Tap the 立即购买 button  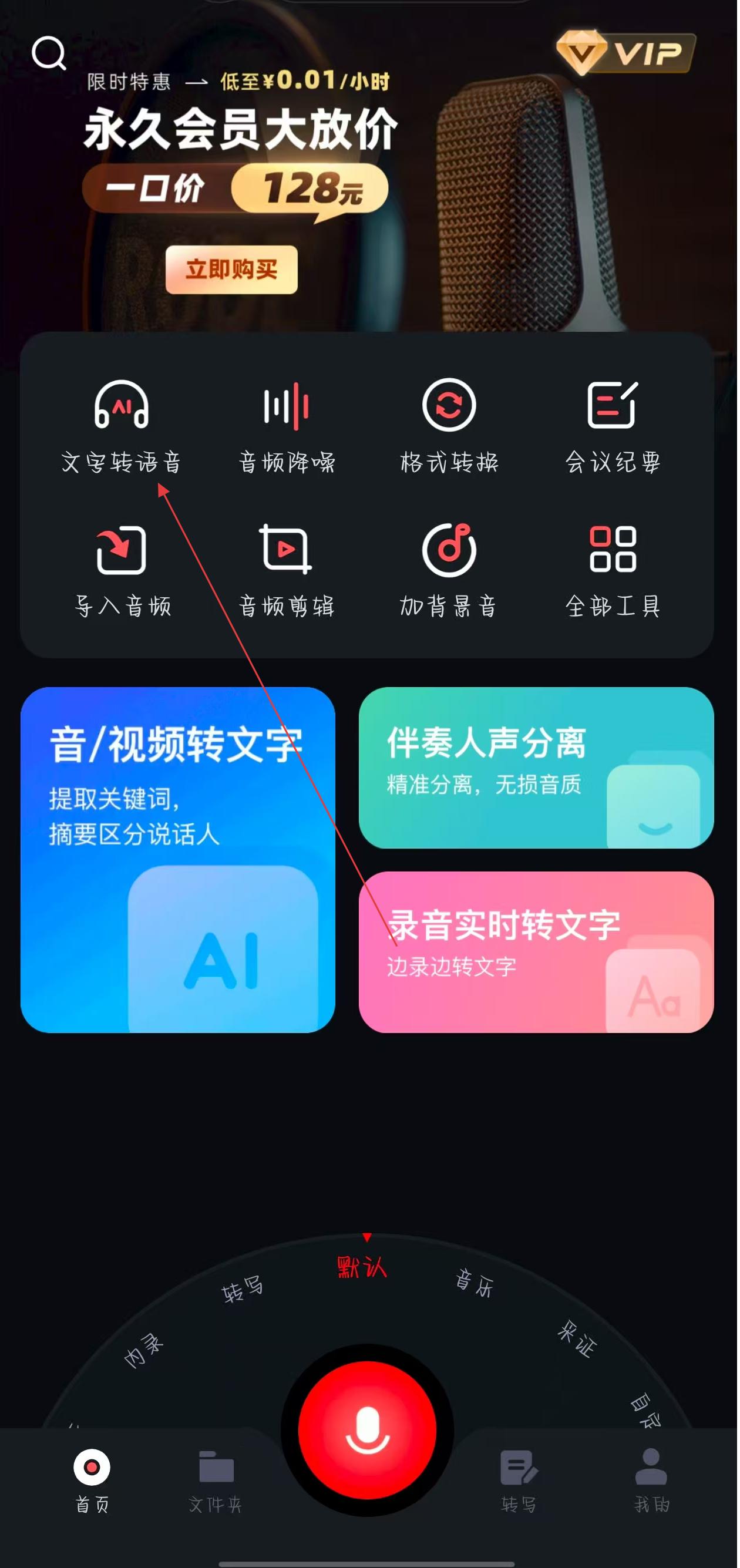click(231, 269)
